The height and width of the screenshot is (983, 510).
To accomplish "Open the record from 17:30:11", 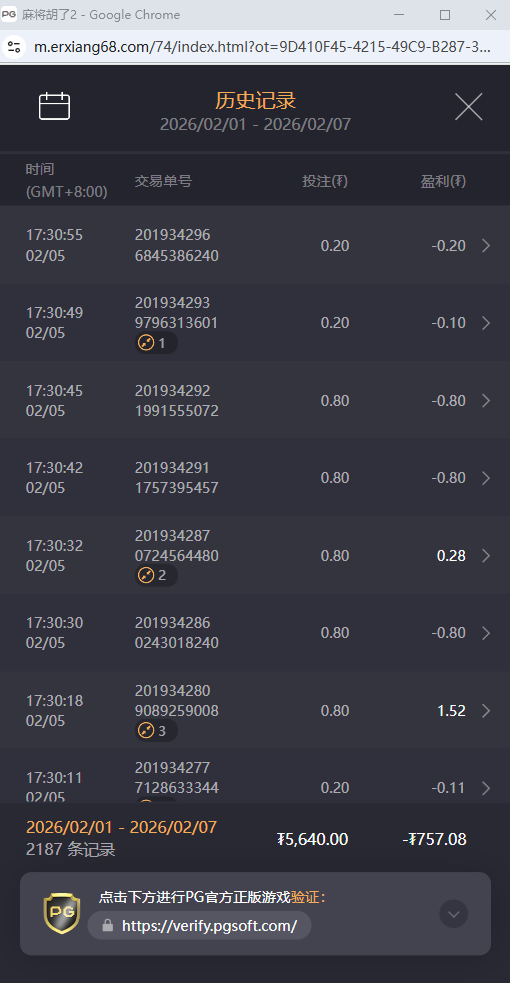I will click(255, 776).
